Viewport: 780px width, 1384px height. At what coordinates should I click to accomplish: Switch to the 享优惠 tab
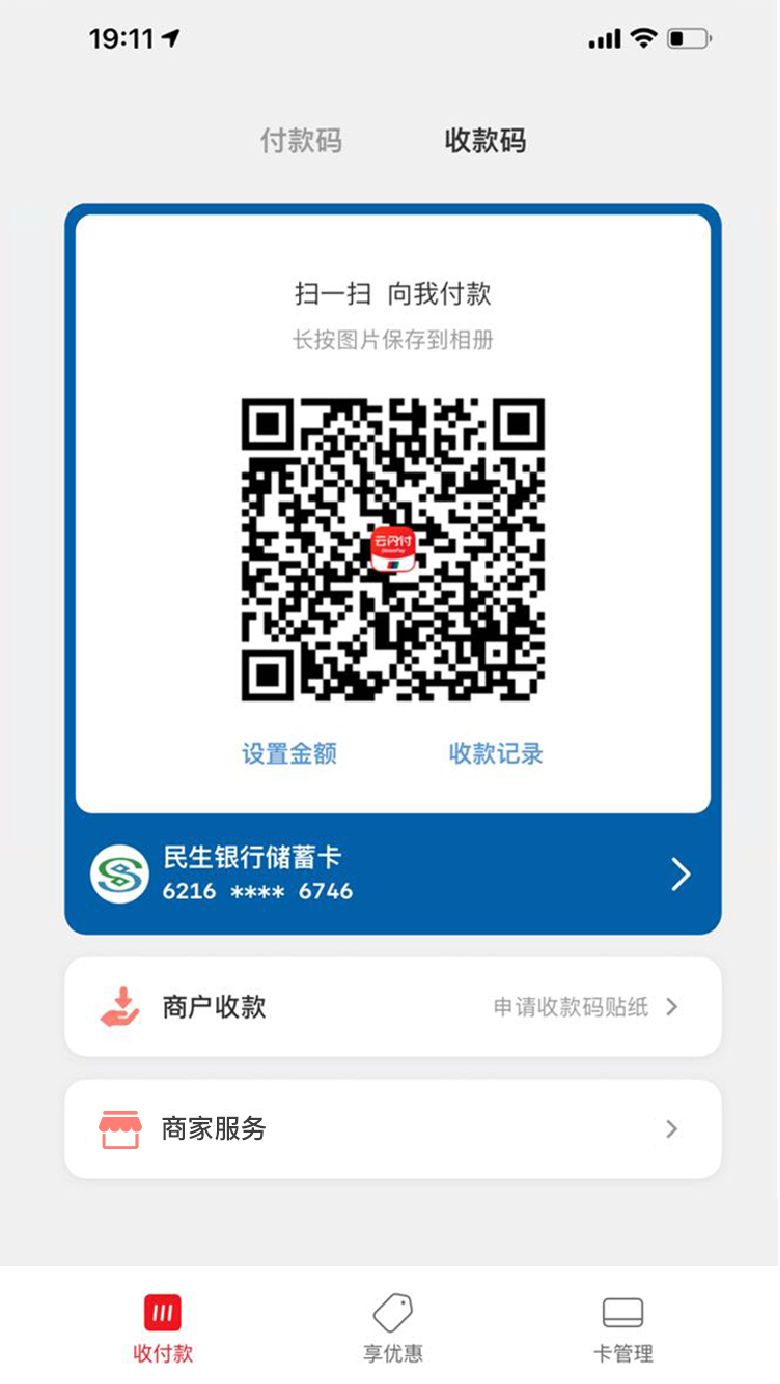[x=392, y=1329]
